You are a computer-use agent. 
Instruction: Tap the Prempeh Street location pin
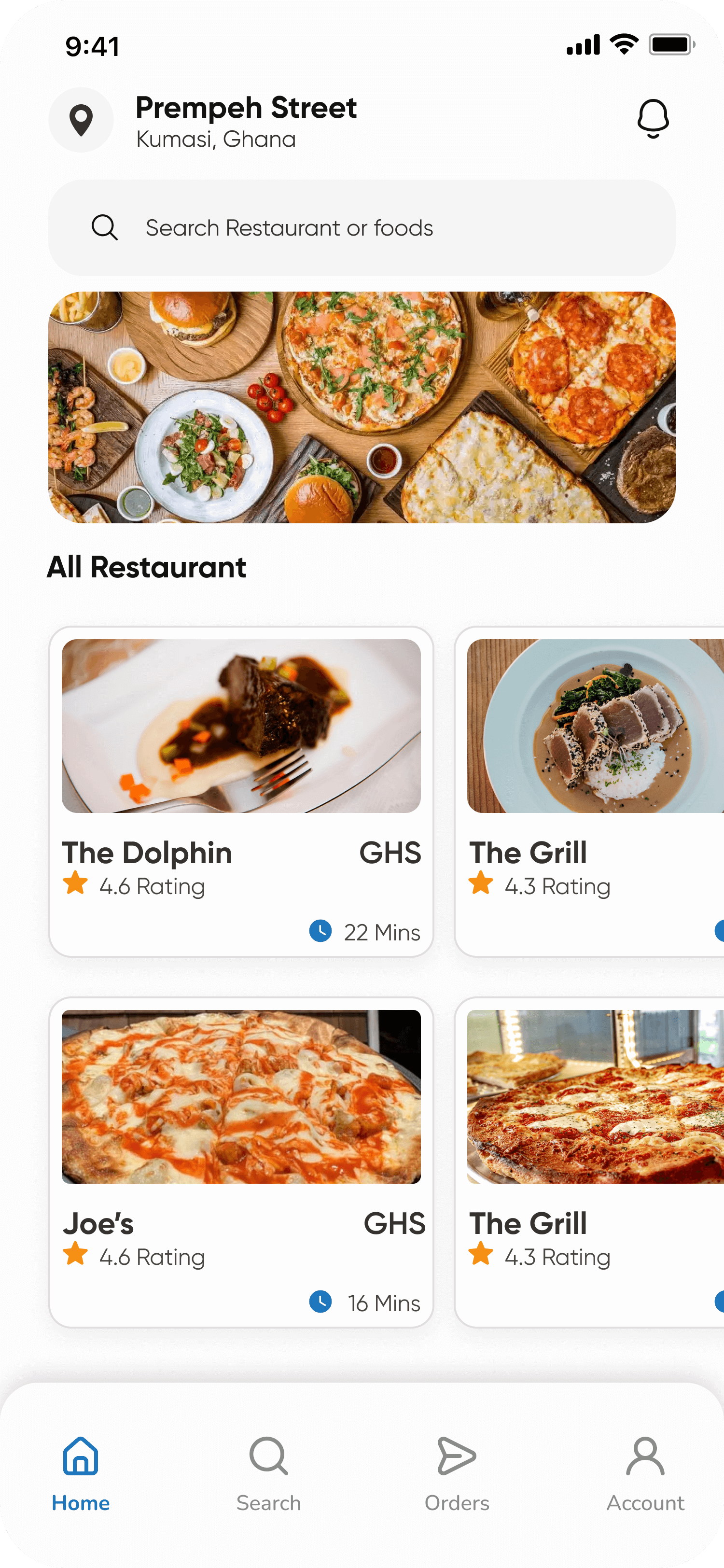[x=81, y=120]
